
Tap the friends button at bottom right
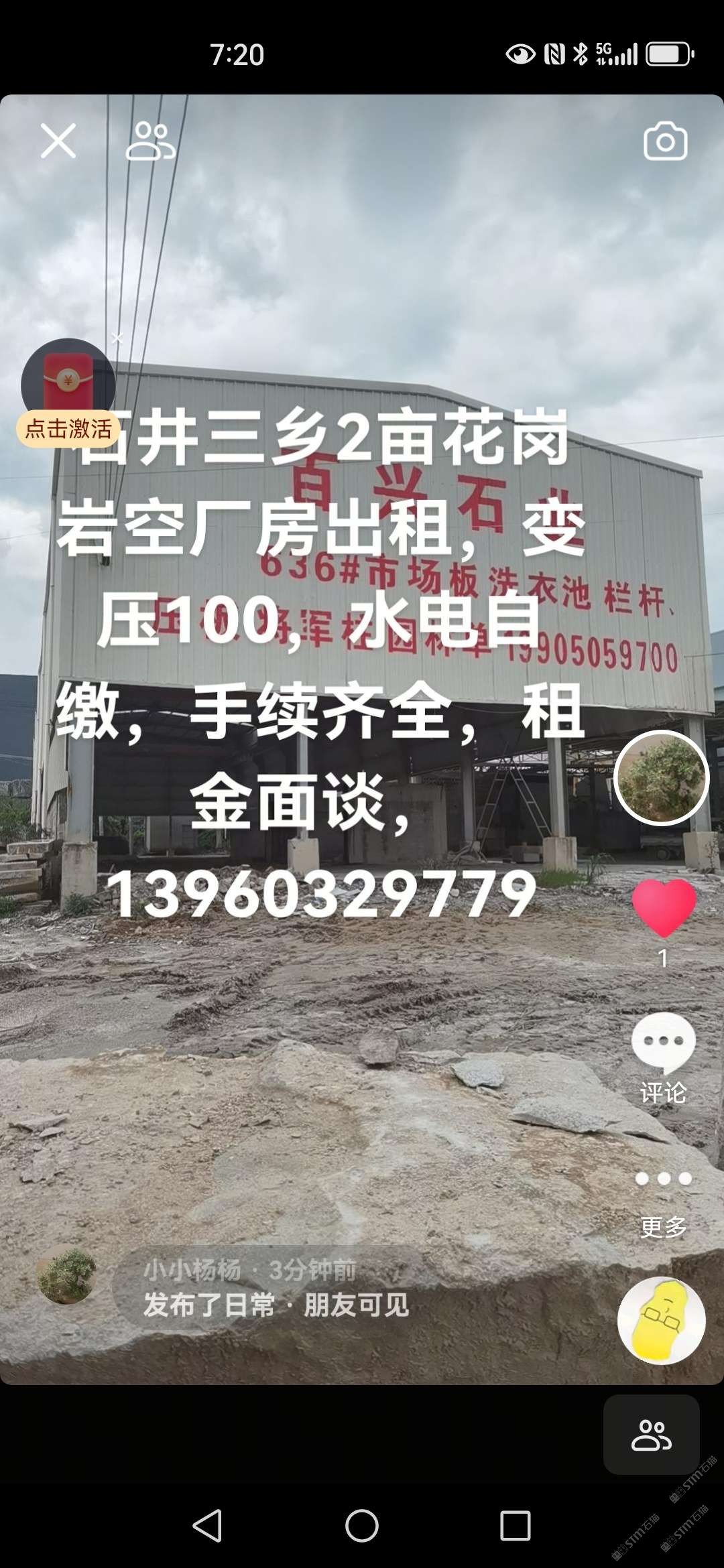point(651,1435)
